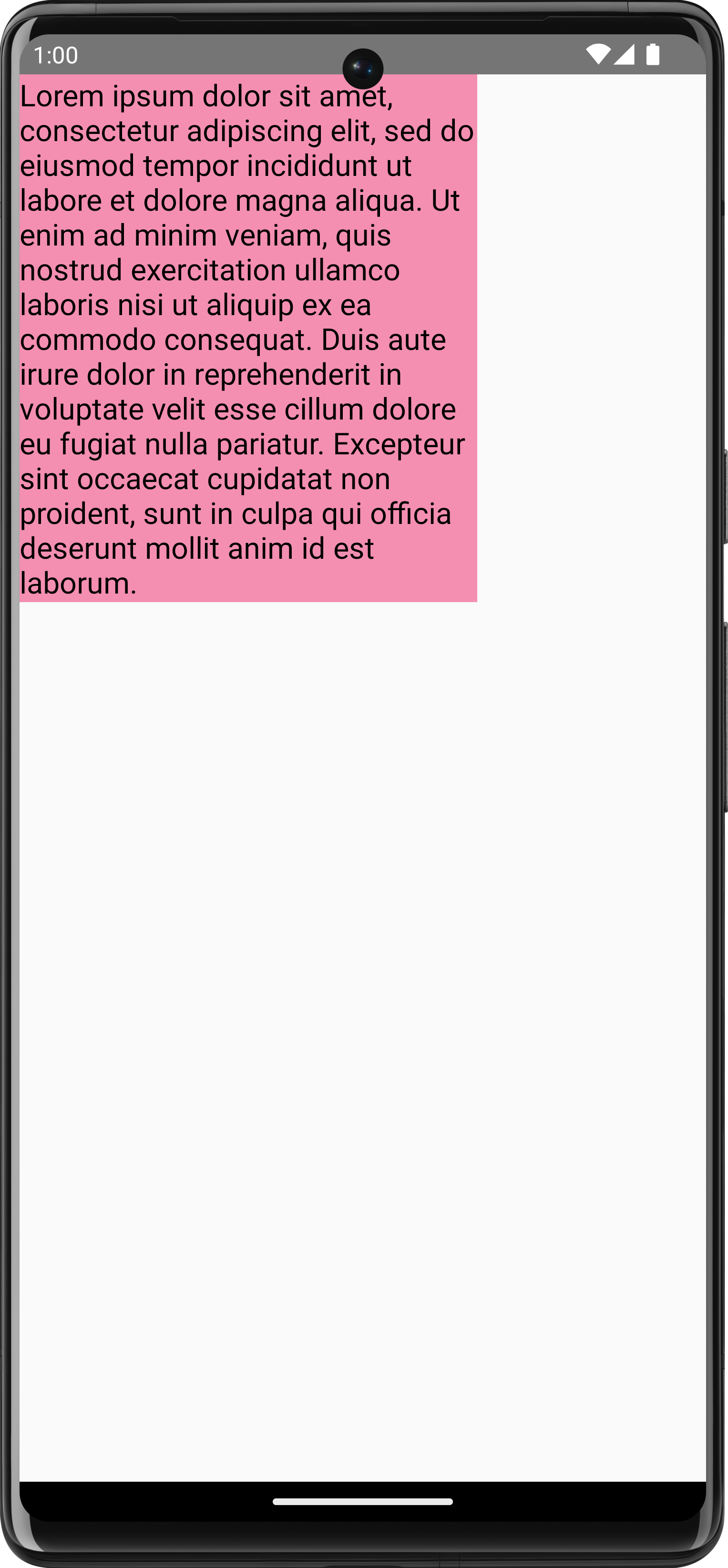This screenshot has width=728, height=1568.
Task: Tap the left edge of the status bar
Action: click(x=27, y=55)
